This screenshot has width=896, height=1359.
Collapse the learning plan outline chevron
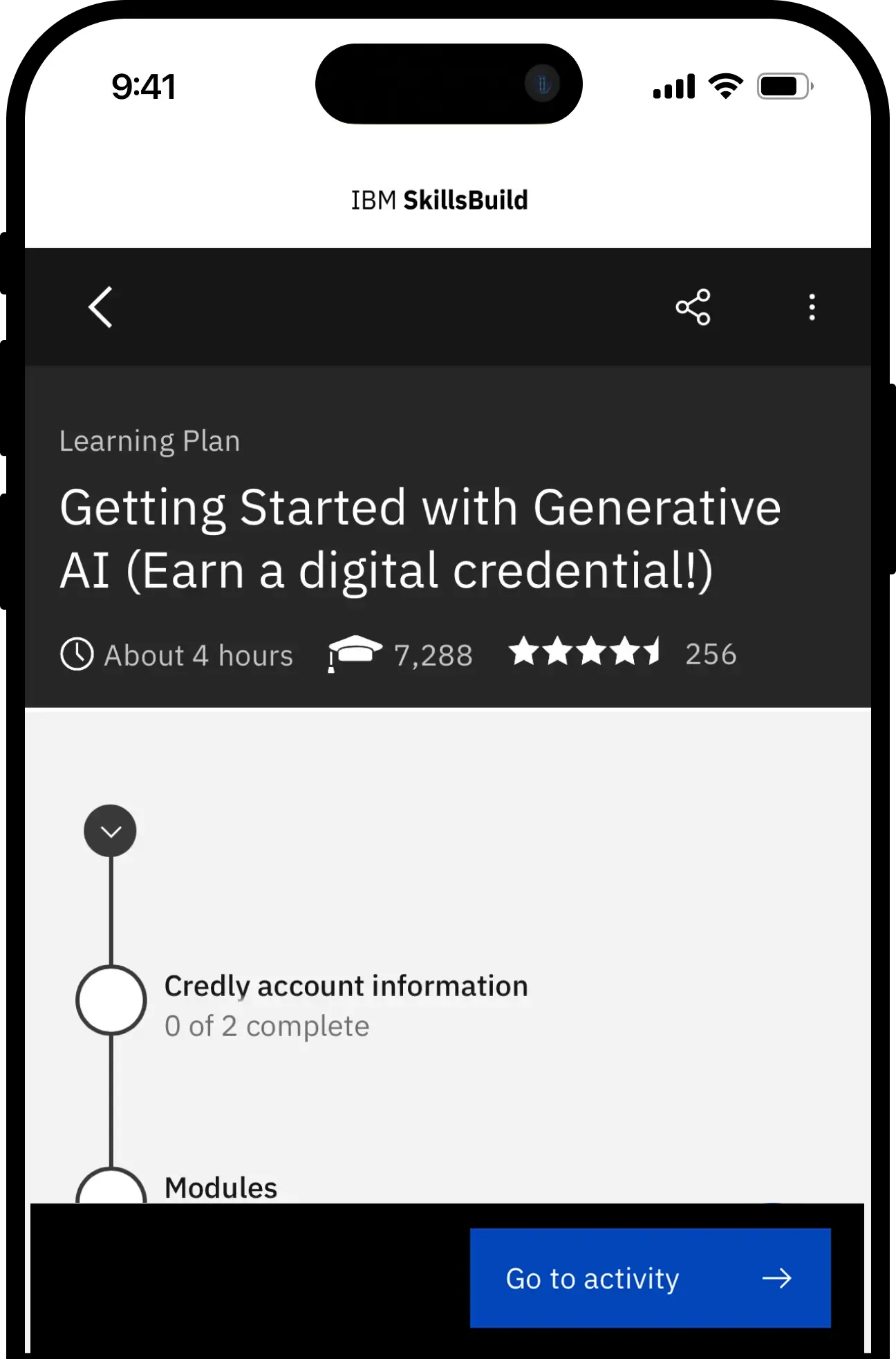110,830
